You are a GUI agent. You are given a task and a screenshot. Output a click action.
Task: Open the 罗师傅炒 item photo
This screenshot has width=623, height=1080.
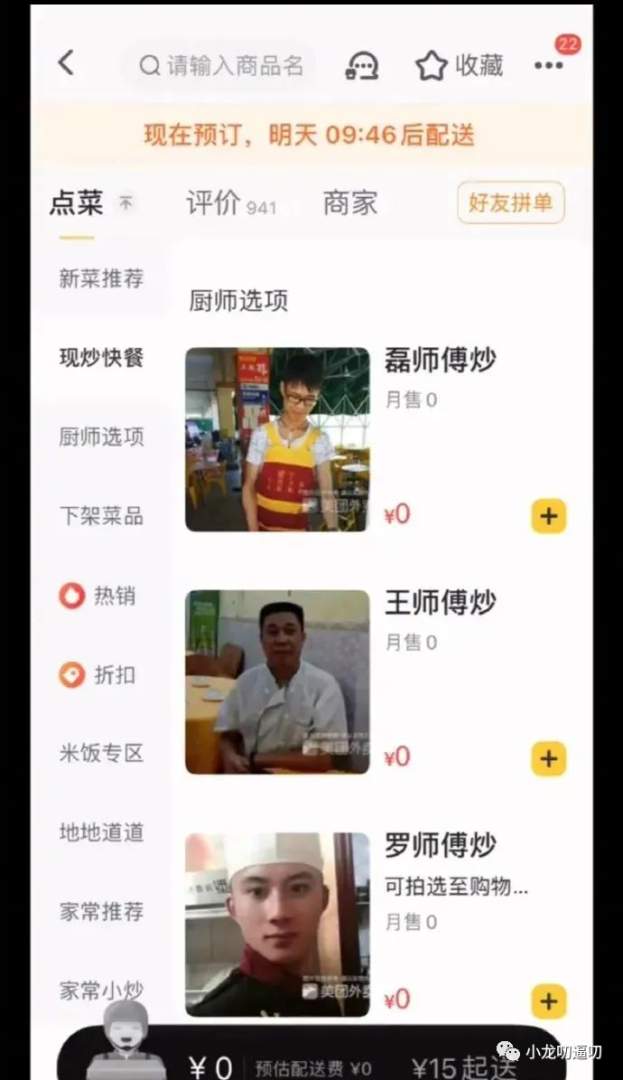(277, 924)
